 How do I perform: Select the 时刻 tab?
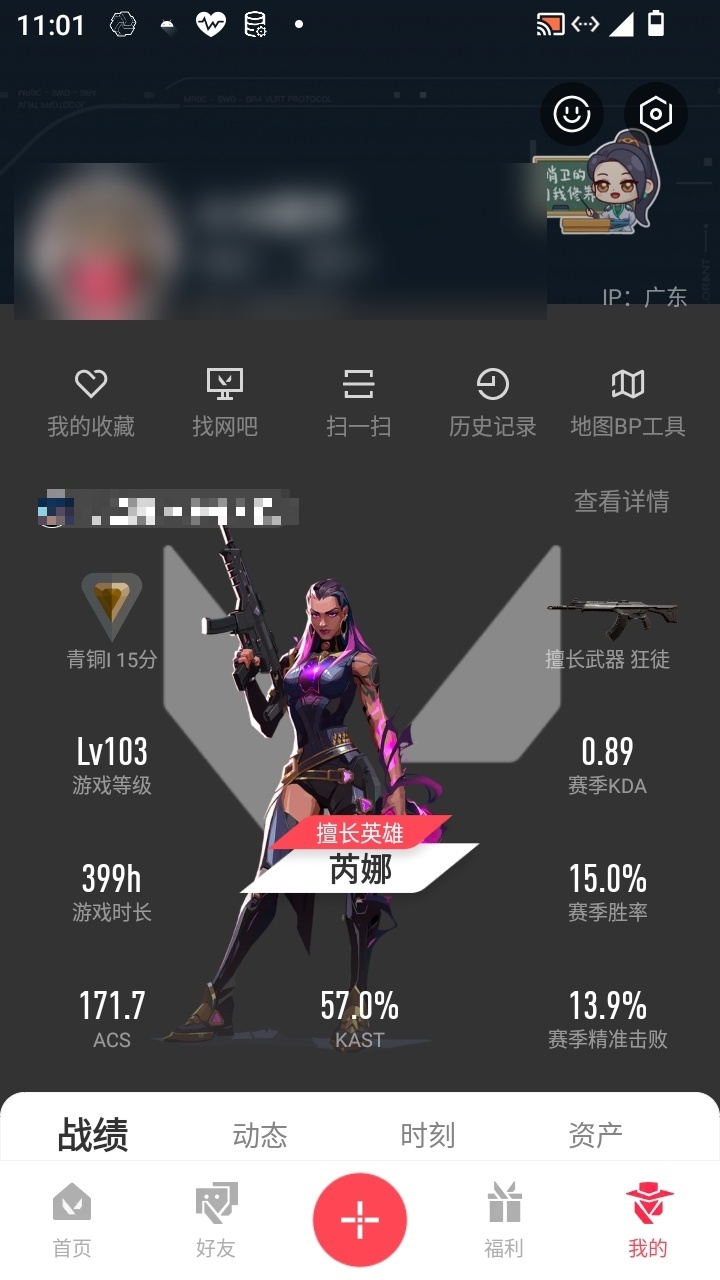[428, 1135]
